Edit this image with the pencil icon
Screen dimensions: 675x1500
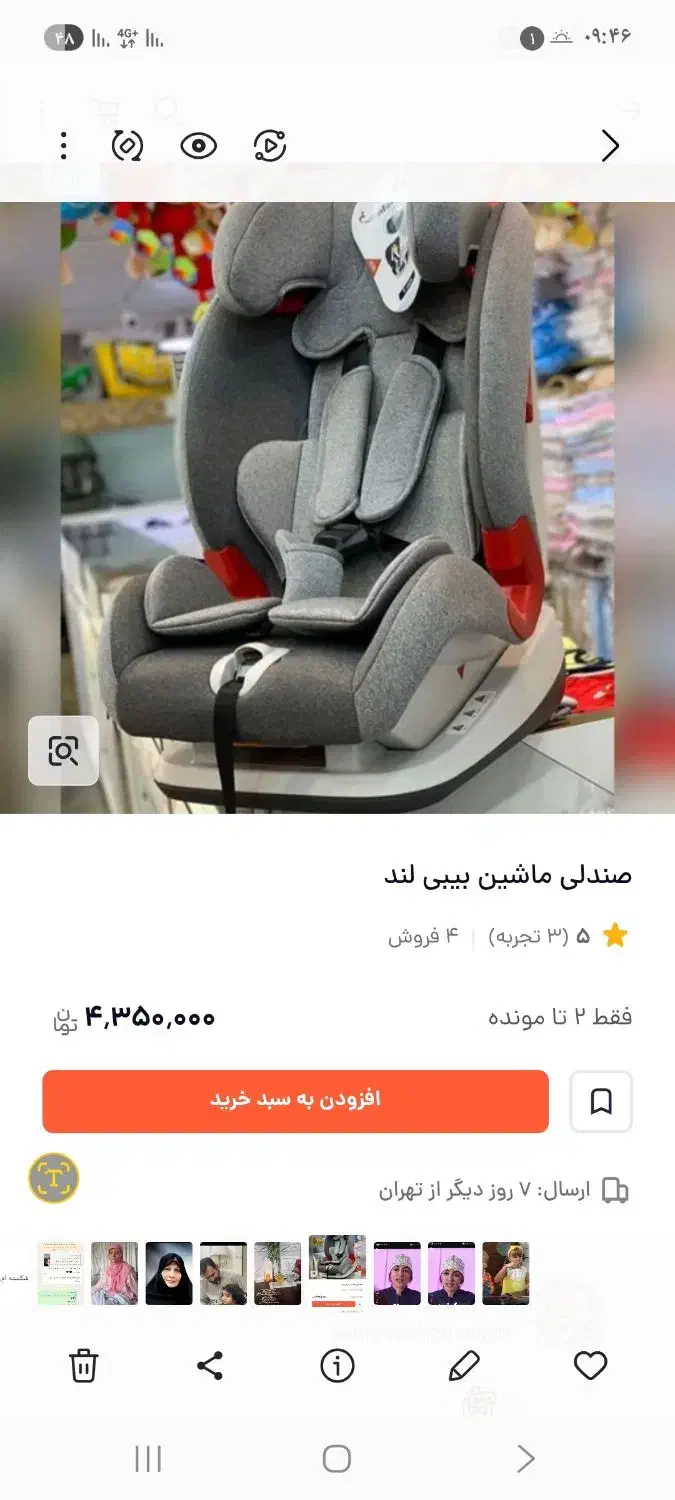tap(464, 1365)
